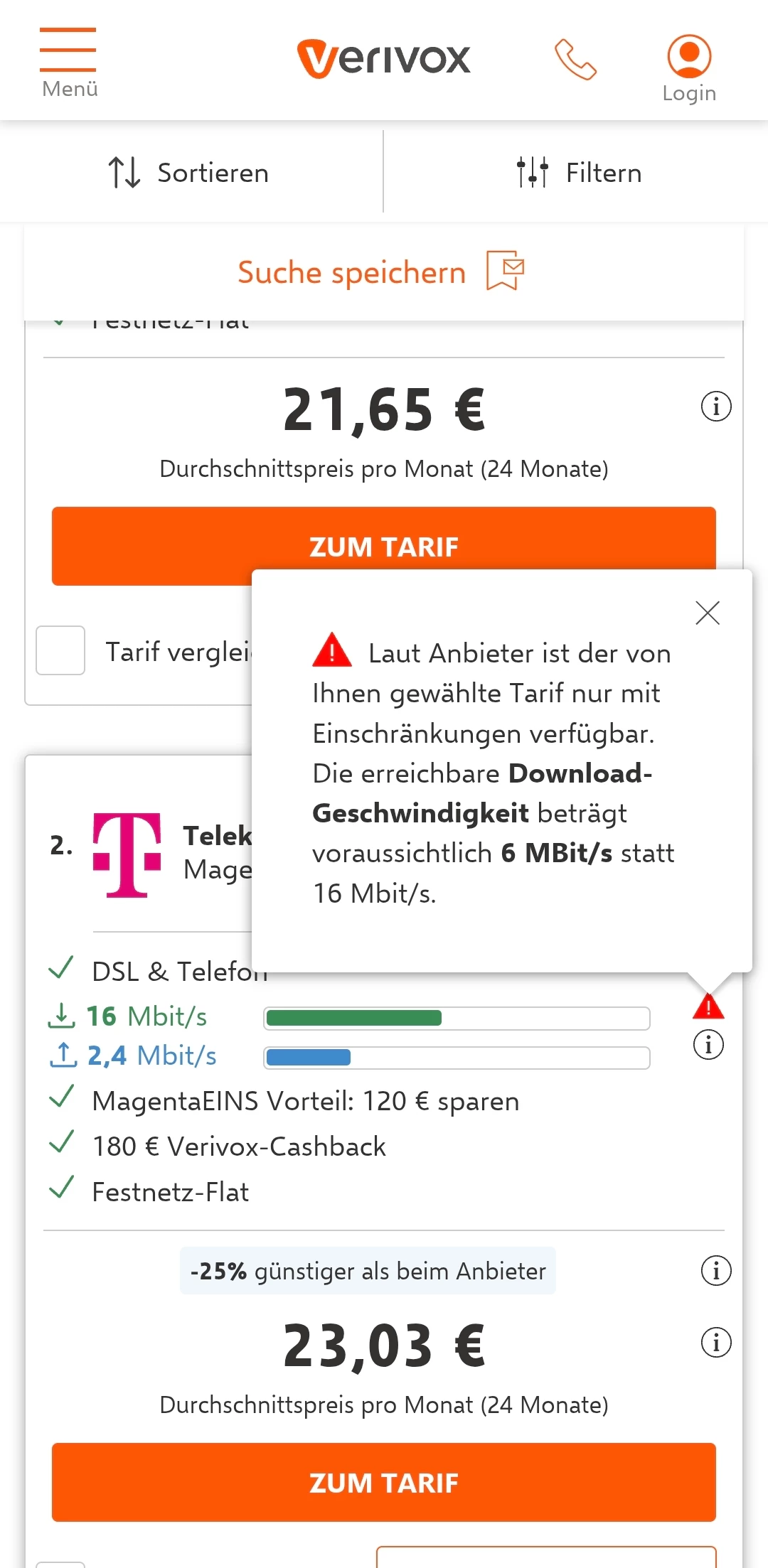768x1568 pixels.
Task: Tap the phone contact icon
Action: (575, 60)
